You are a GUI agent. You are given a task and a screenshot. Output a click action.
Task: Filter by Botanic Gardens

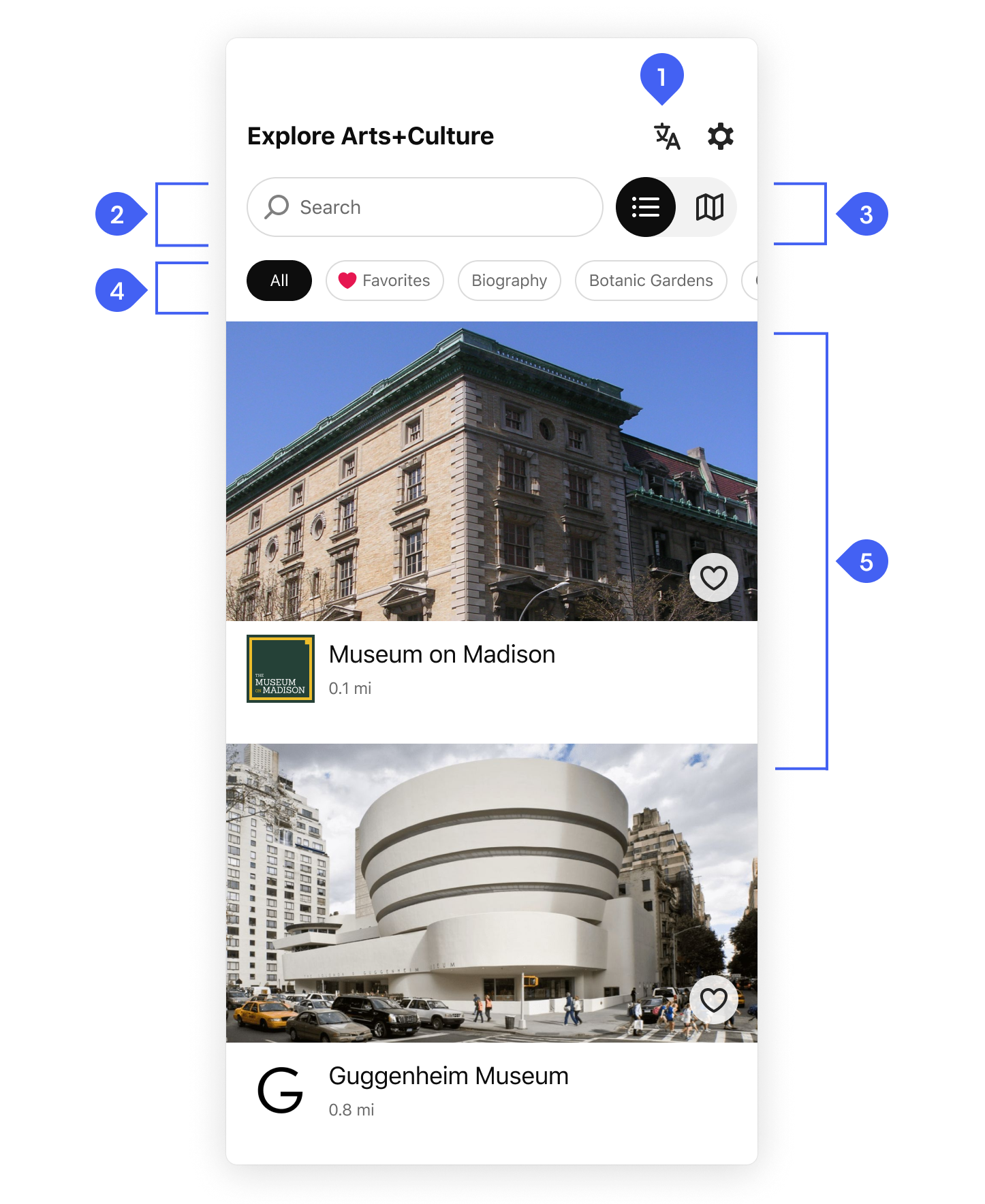pyautogui.click(x=651, y=281)
